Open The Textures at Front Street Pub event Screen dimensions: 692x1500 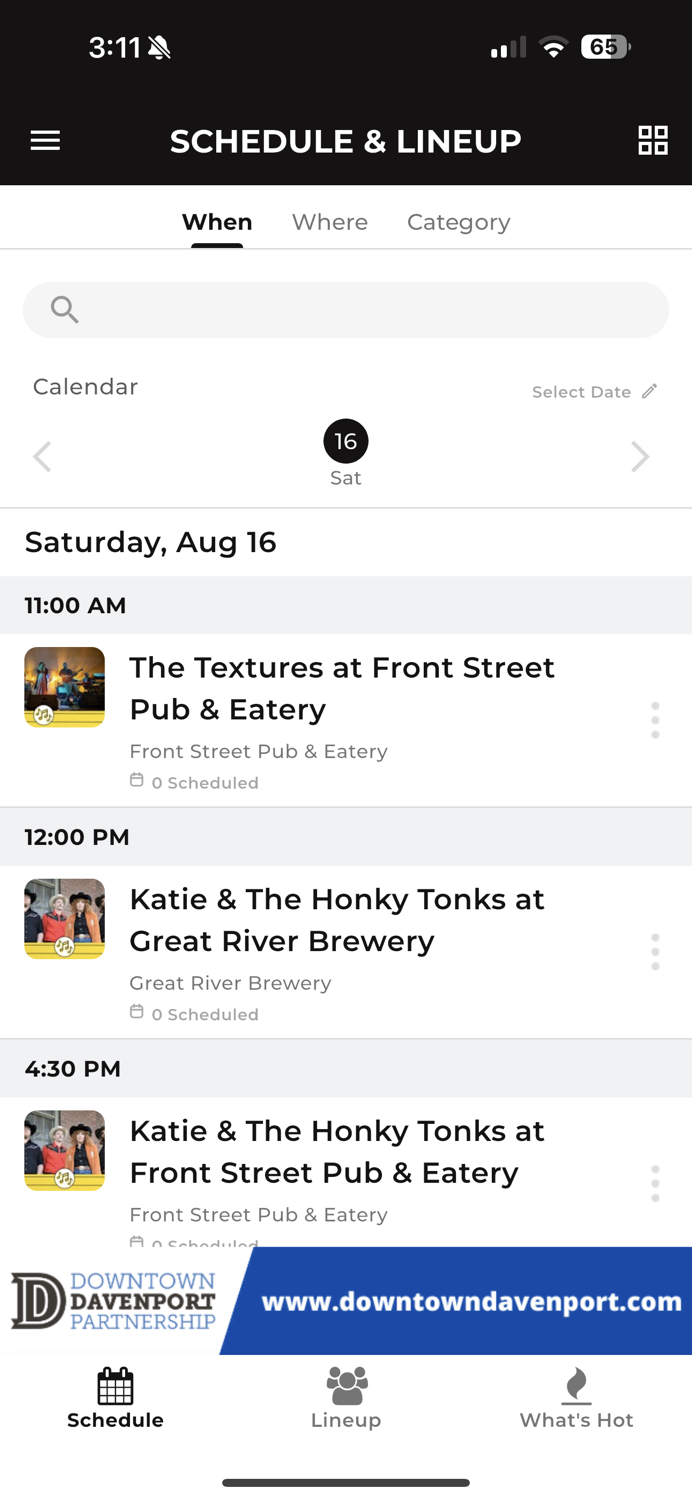click(x=342, y=688)
